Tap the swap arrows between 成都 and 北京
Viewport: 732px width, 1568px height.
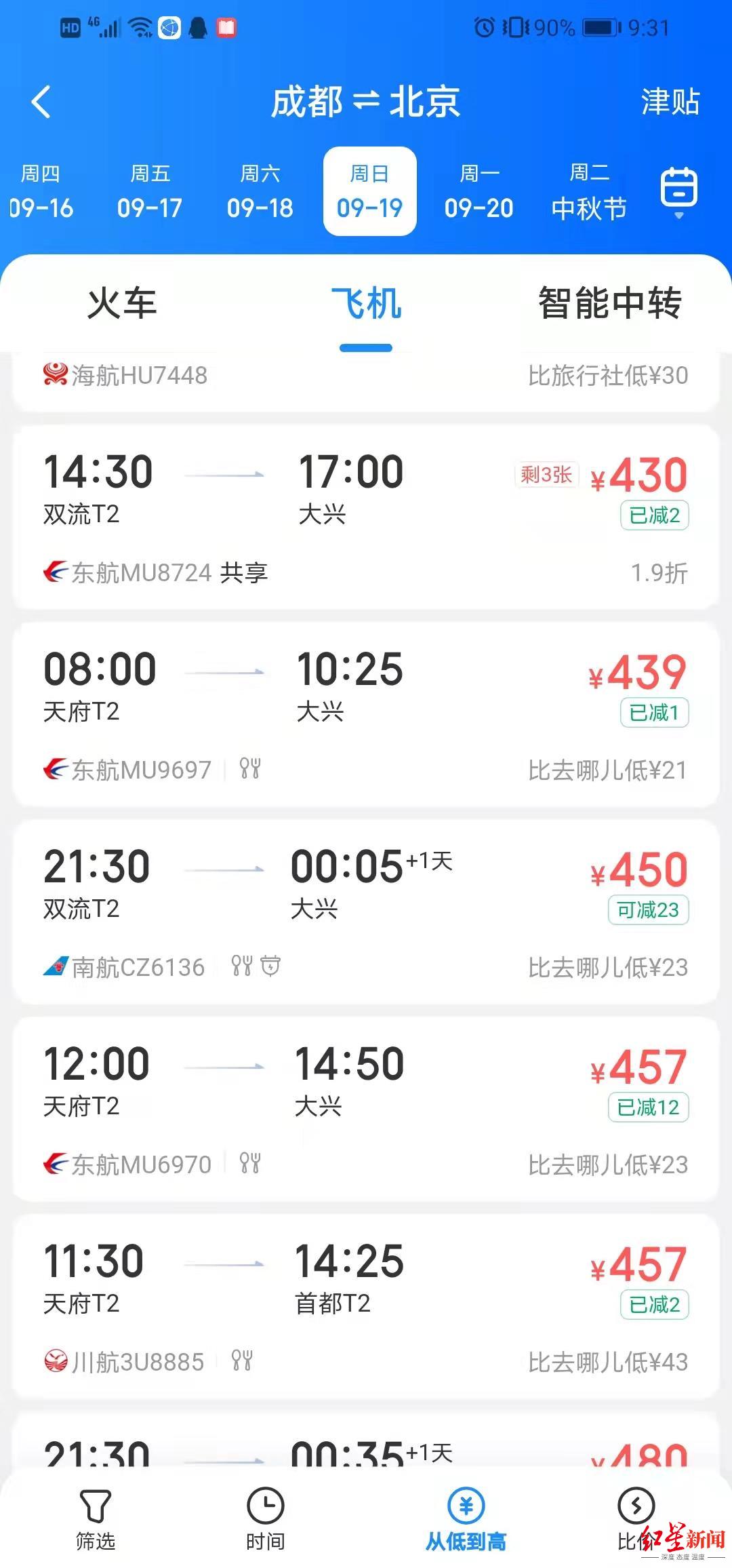coord(366,103)
